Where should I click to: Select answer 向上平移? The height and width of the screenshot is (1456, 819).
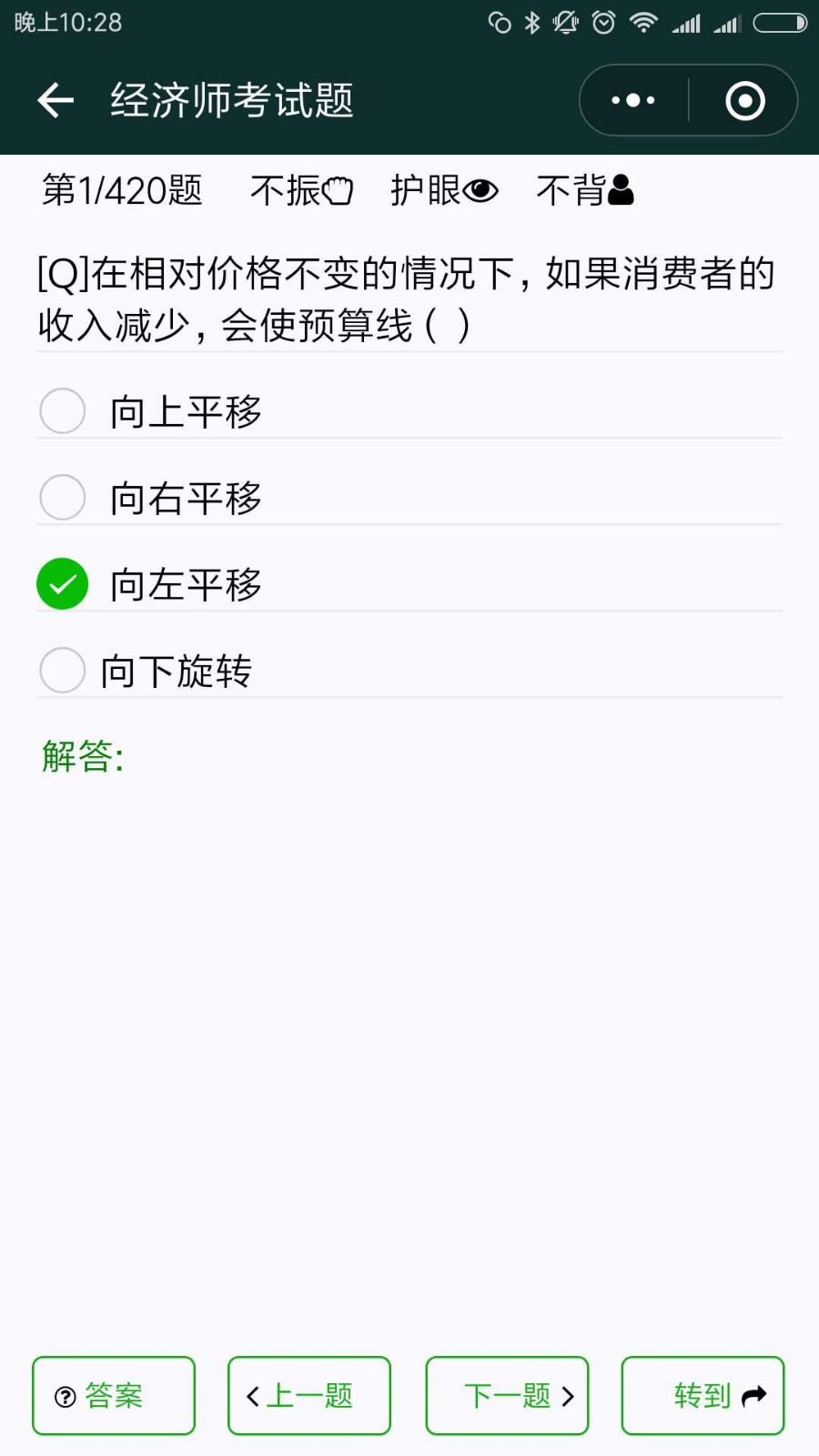coord(409,411)
